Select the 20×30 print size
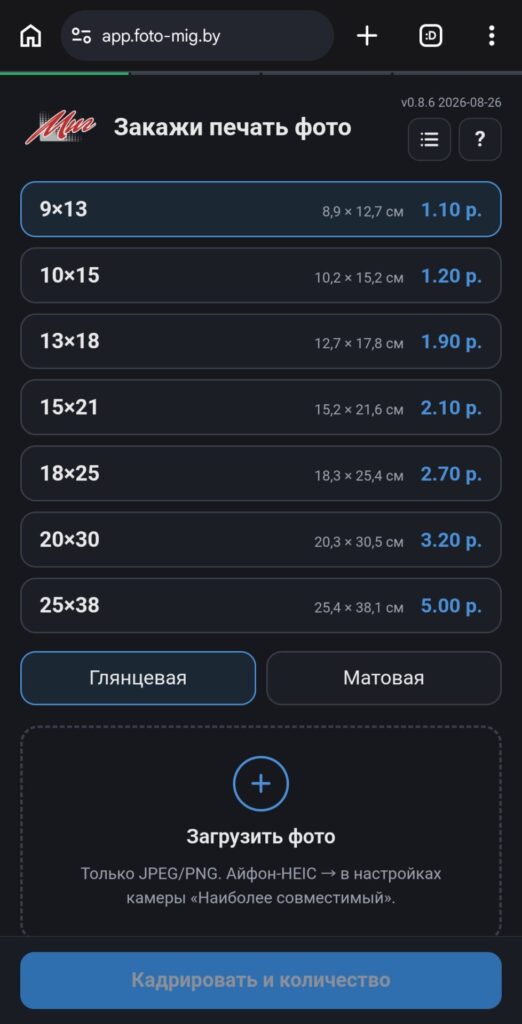 pos(261,539)
